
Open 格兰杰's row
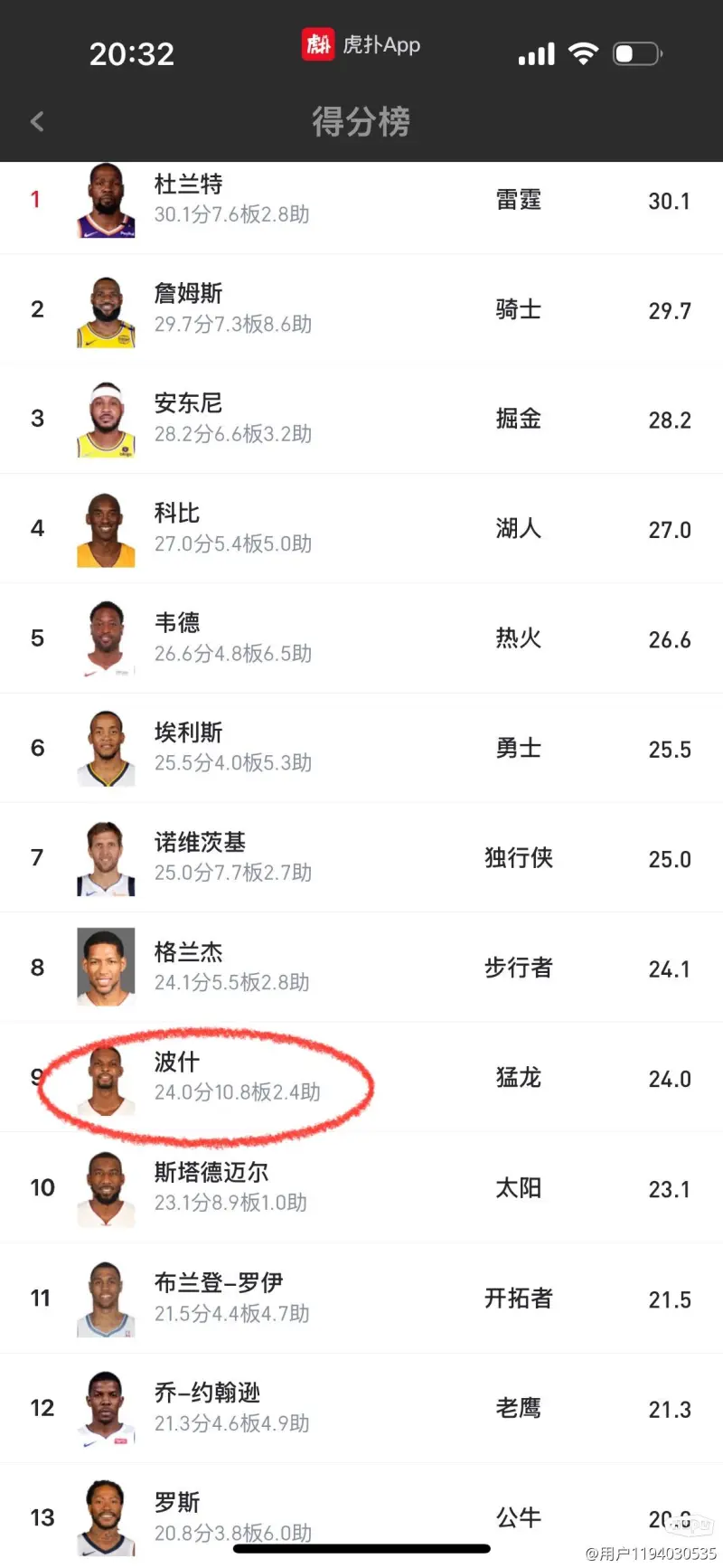(361, 968)
